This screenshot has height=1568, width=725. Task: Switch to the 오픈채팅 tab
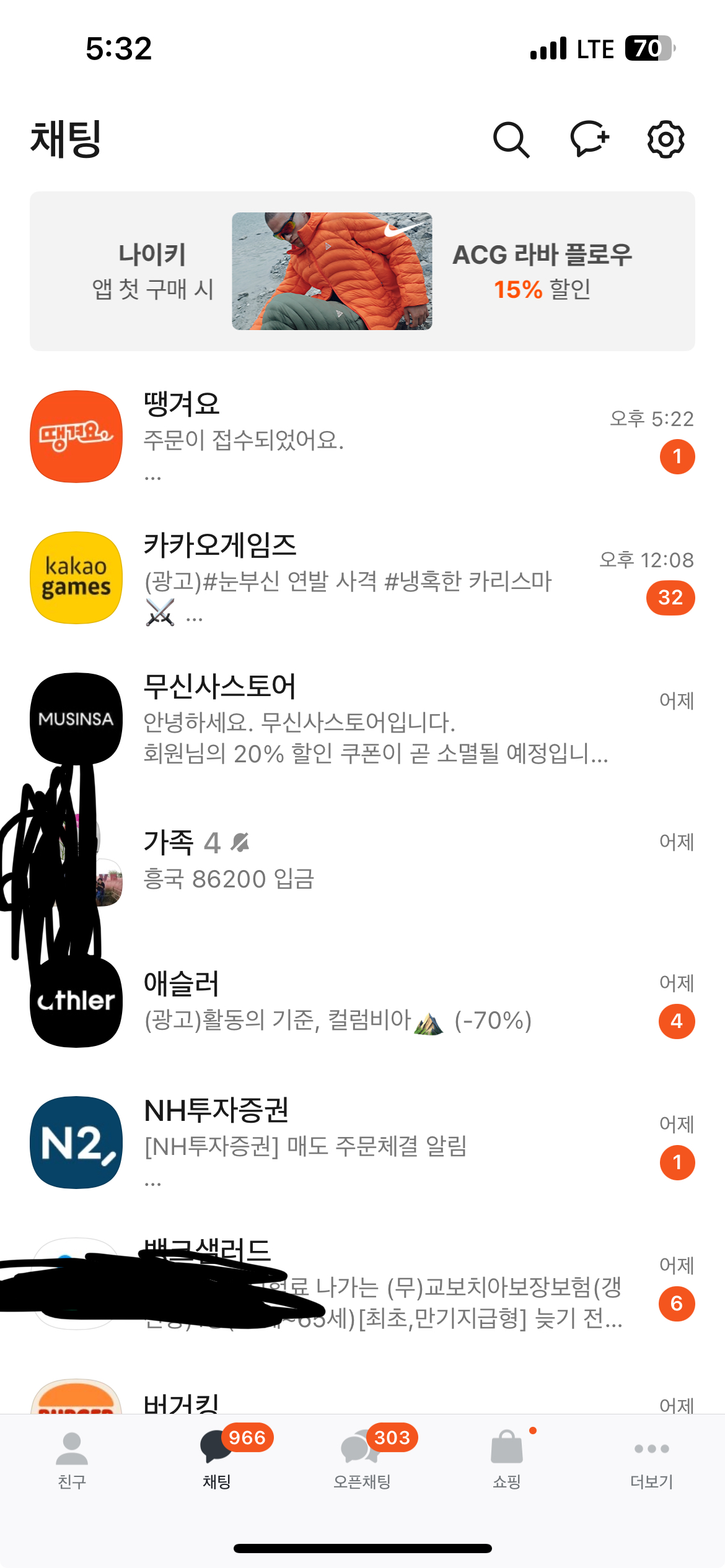coord(362,1458)
